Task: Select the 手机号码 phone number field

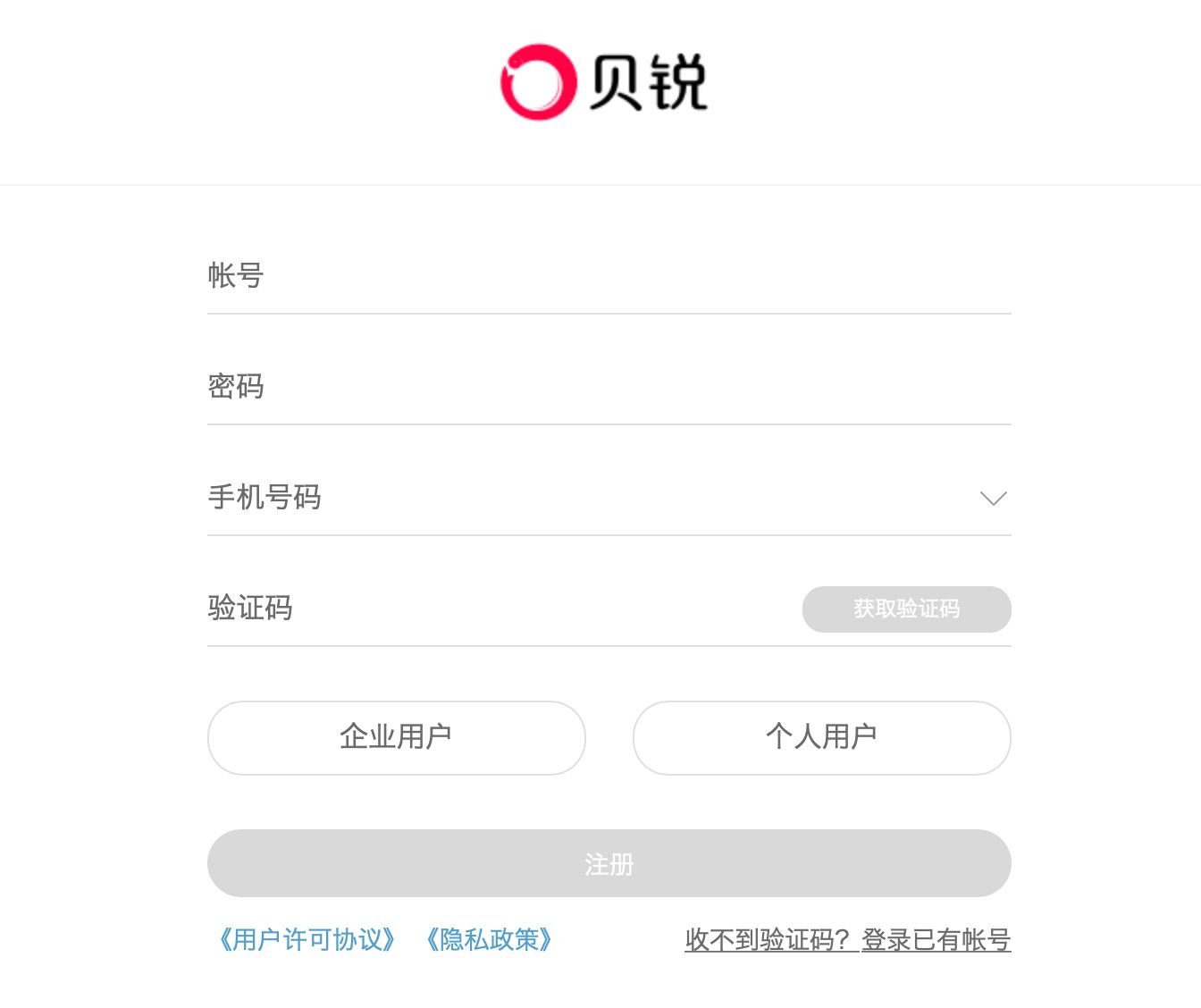Action: (x=581, y=497)
